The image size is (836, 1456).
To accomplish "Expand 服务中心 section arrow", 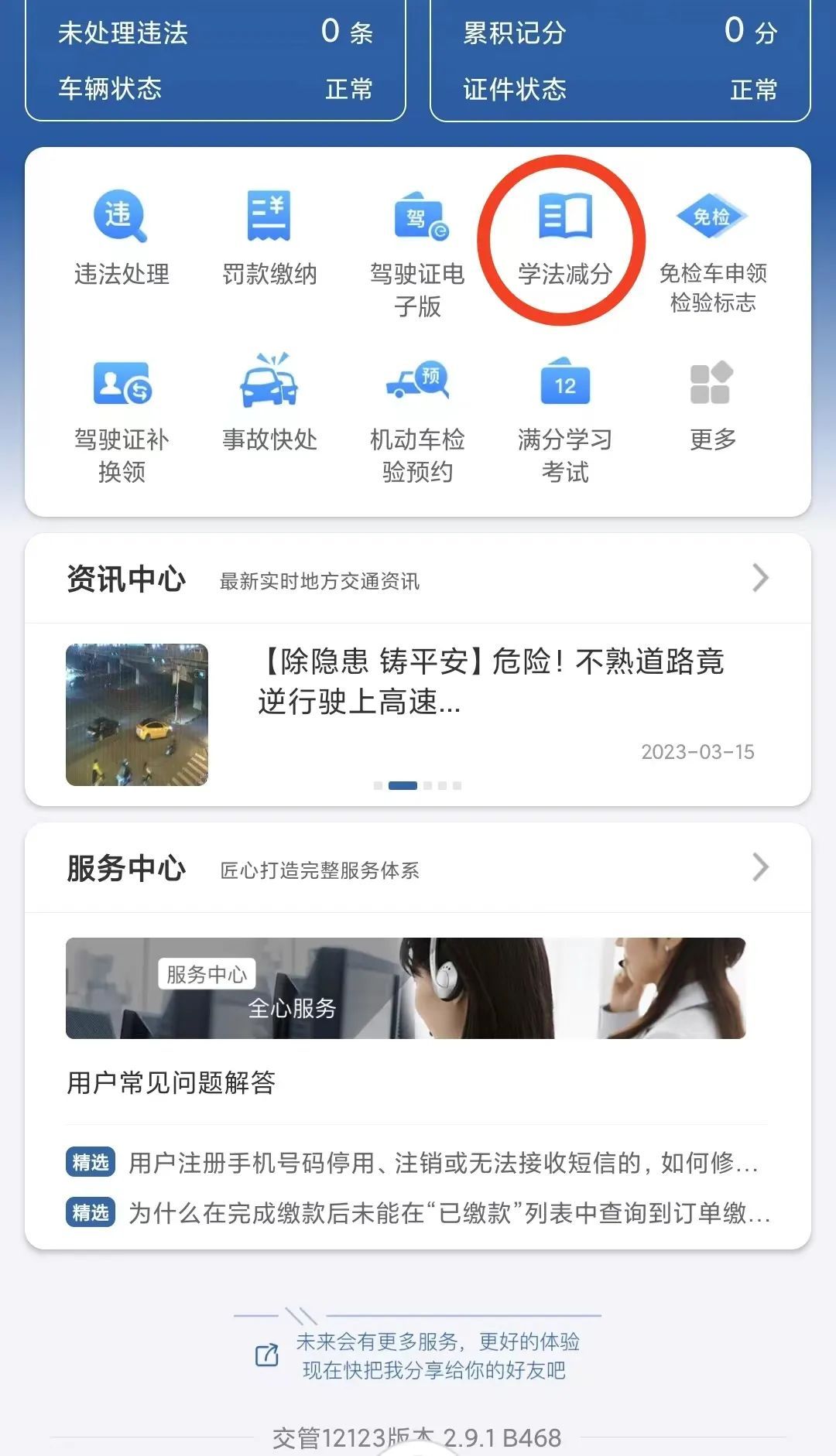I will (760, 867).
